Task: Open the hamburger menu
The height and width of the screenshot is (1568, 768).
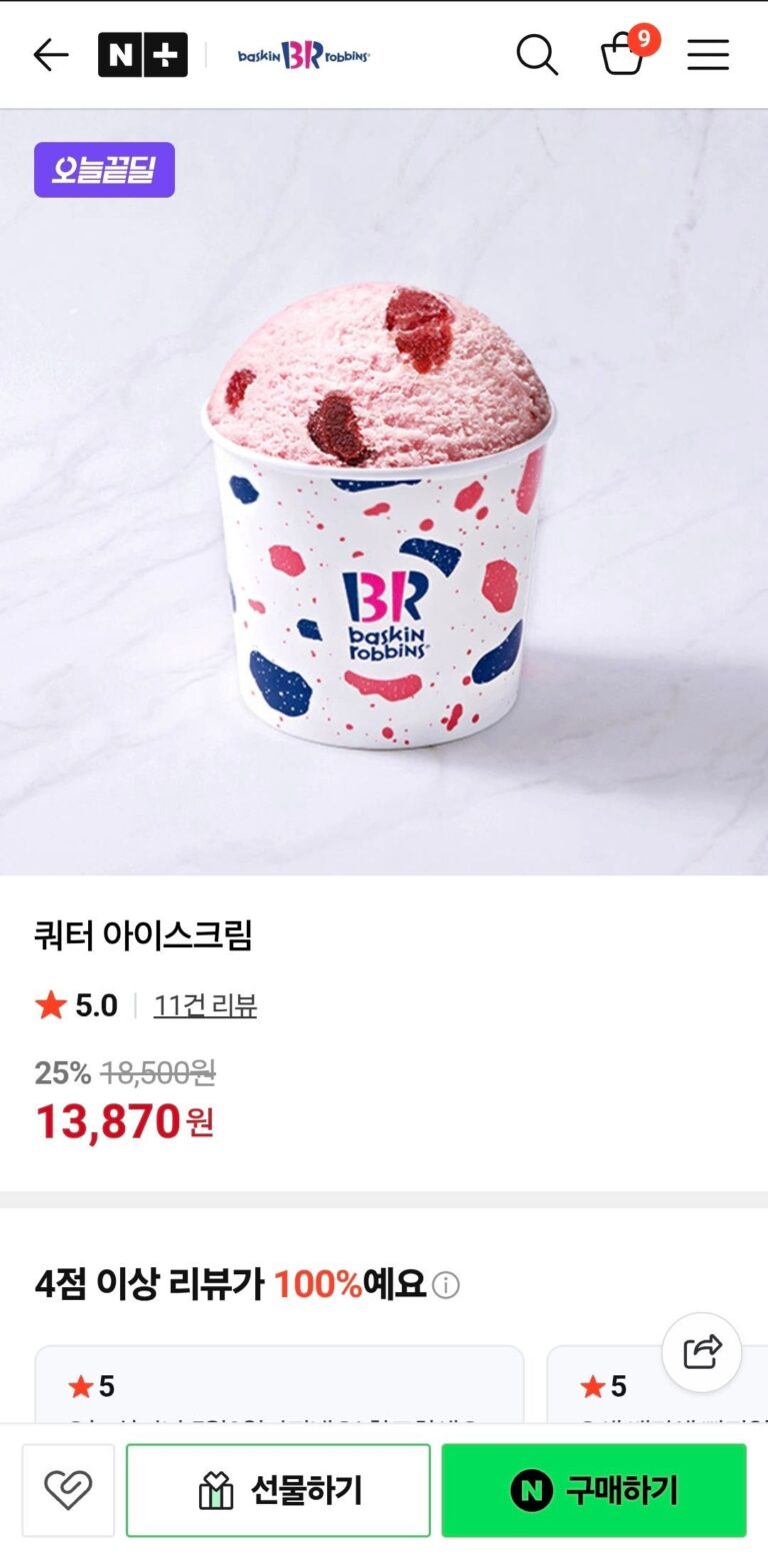Action: (708, 55)
